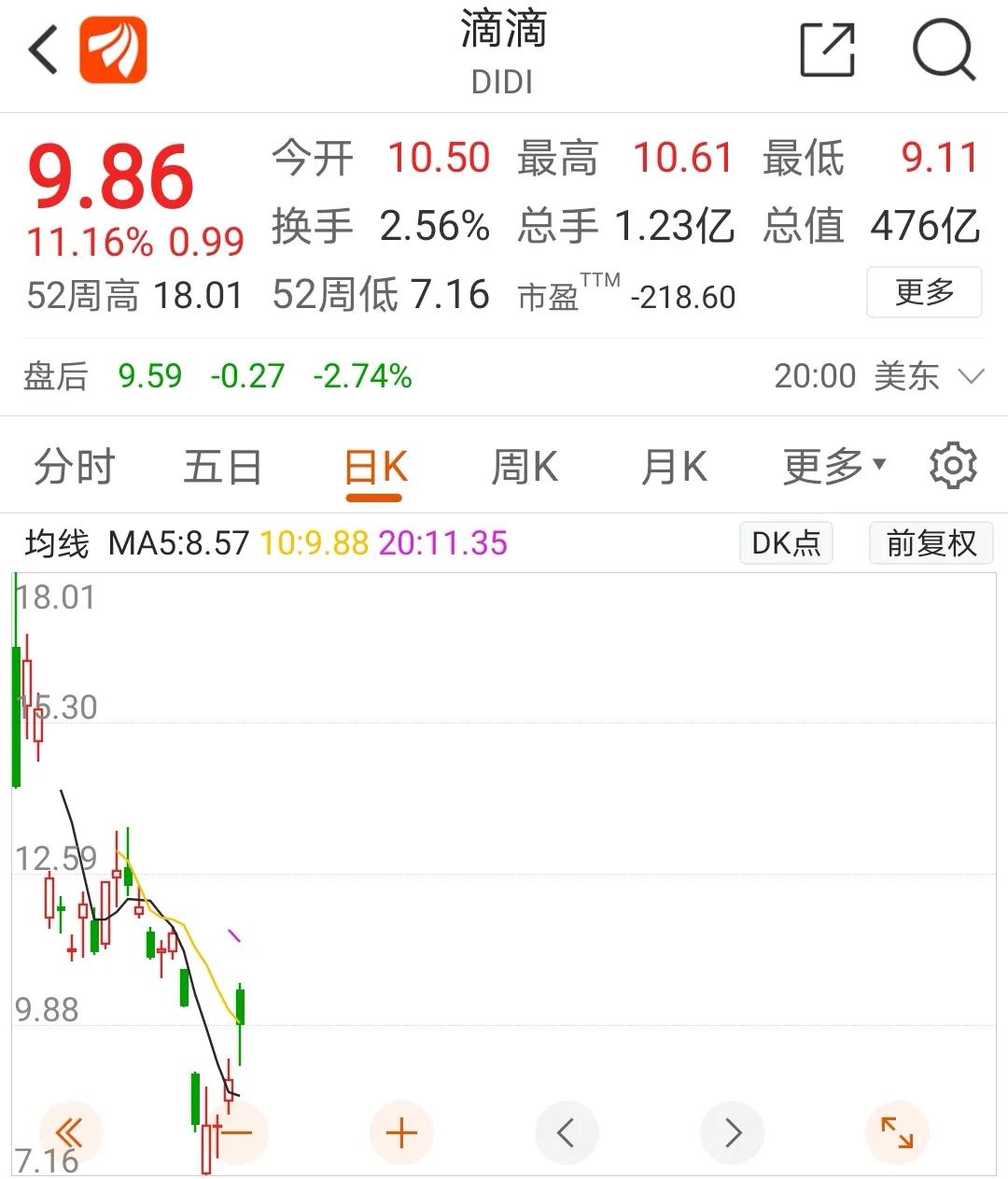Viewport: 1008px width, 1179px height.
Task: Open the 更多 chart period dropdown
Action: point(833,467)
